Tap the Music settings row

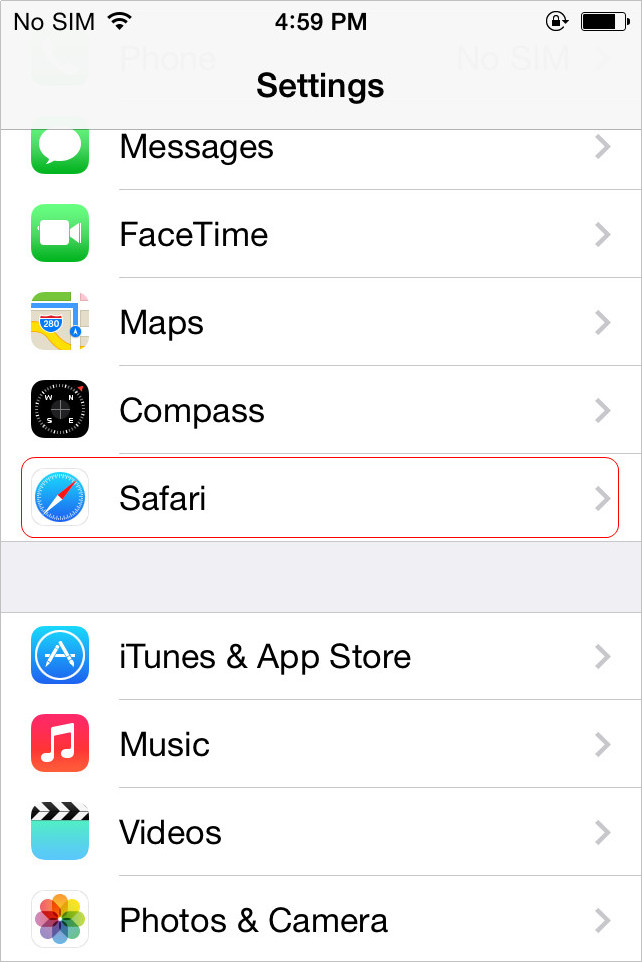(x=320, y=745)
